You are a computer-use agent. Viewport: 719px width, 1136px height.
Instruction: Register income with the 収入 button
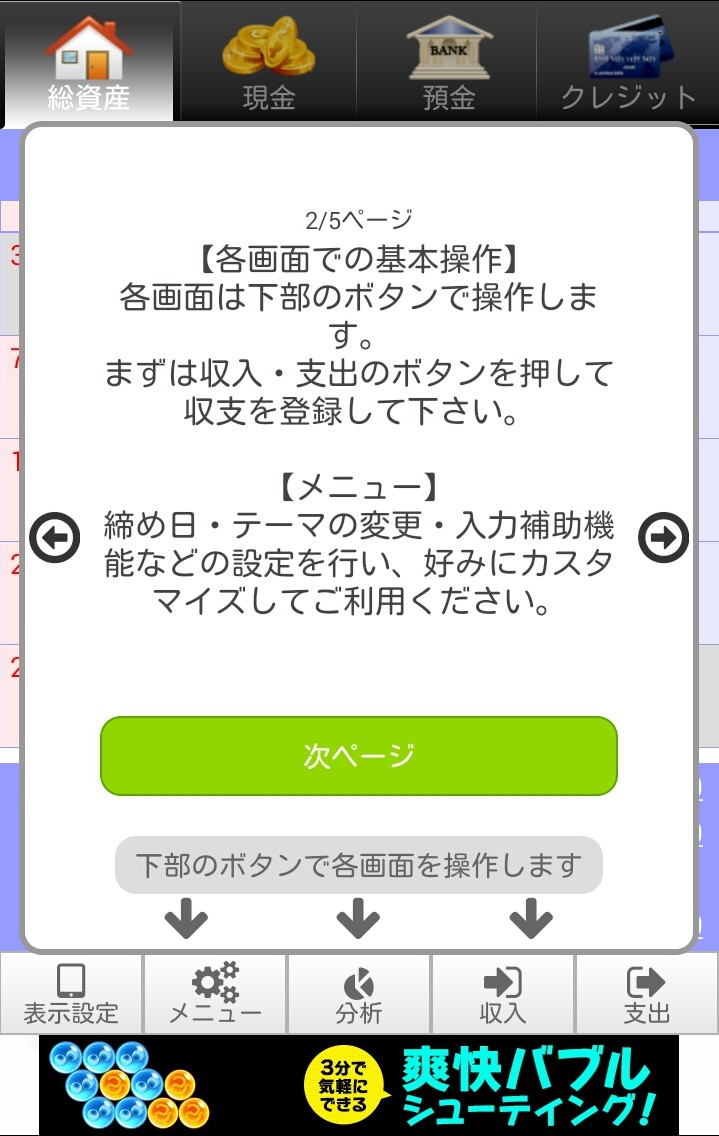(502, 994)
